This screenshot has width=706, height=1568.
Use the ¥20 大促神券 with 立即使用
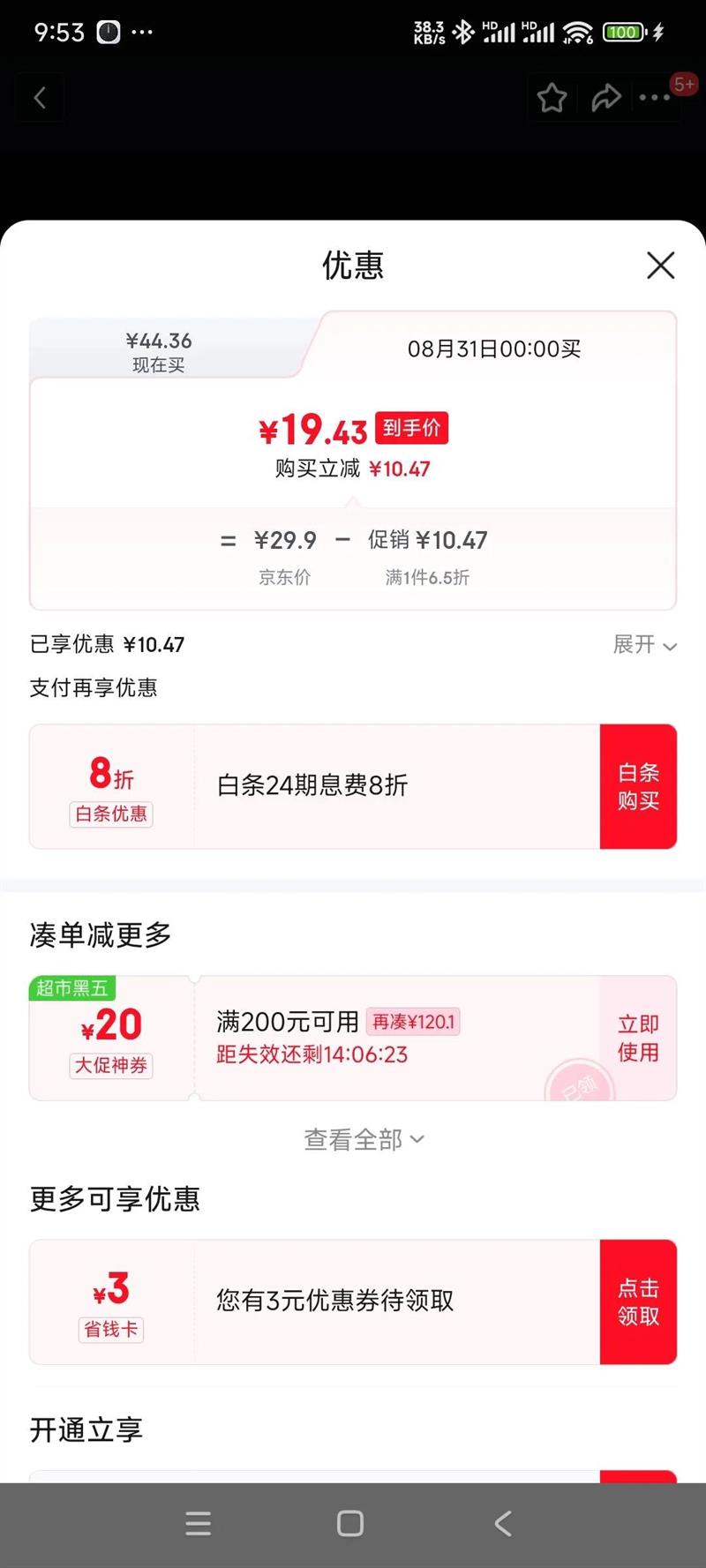coord(638,1038)
